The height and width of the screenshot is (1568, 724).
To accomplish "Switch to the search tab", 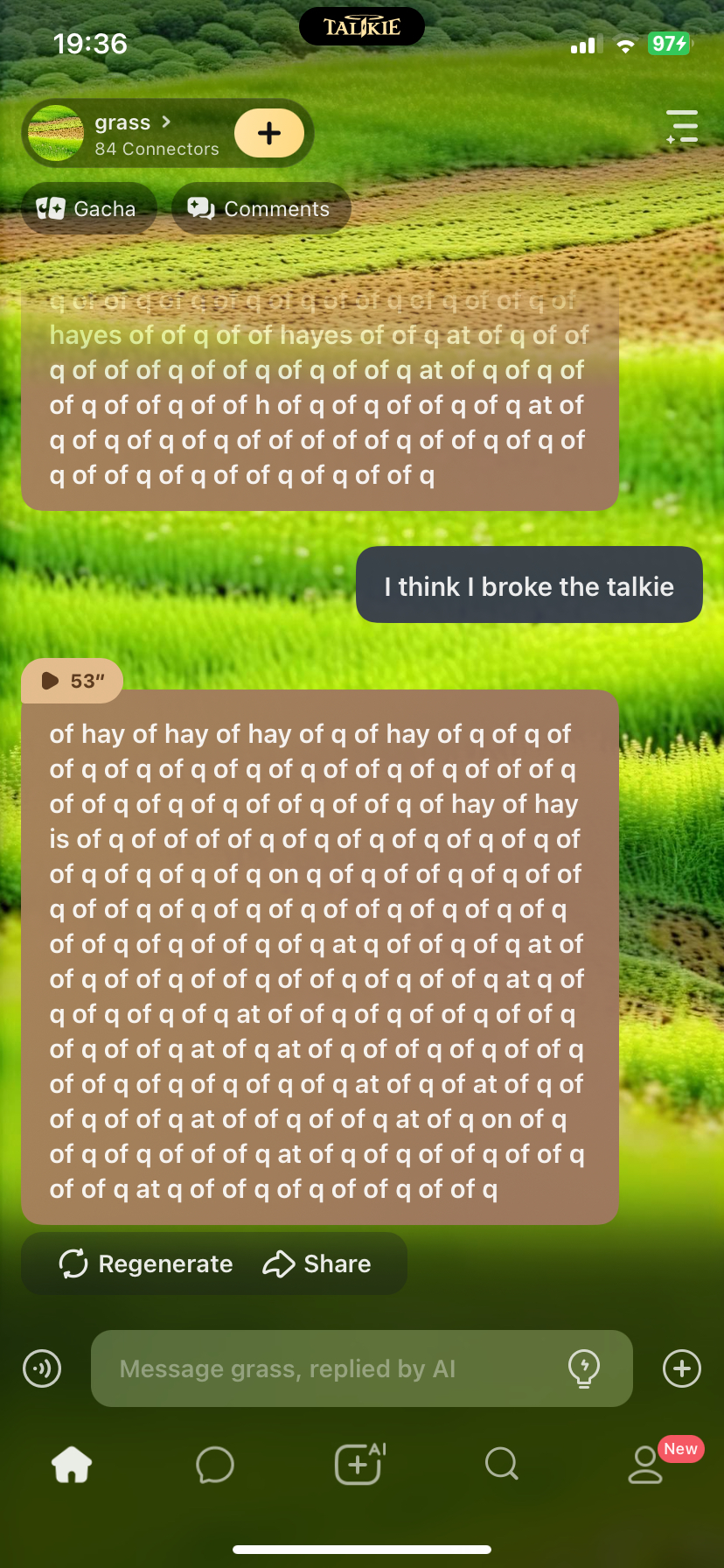I will 502,1464.
